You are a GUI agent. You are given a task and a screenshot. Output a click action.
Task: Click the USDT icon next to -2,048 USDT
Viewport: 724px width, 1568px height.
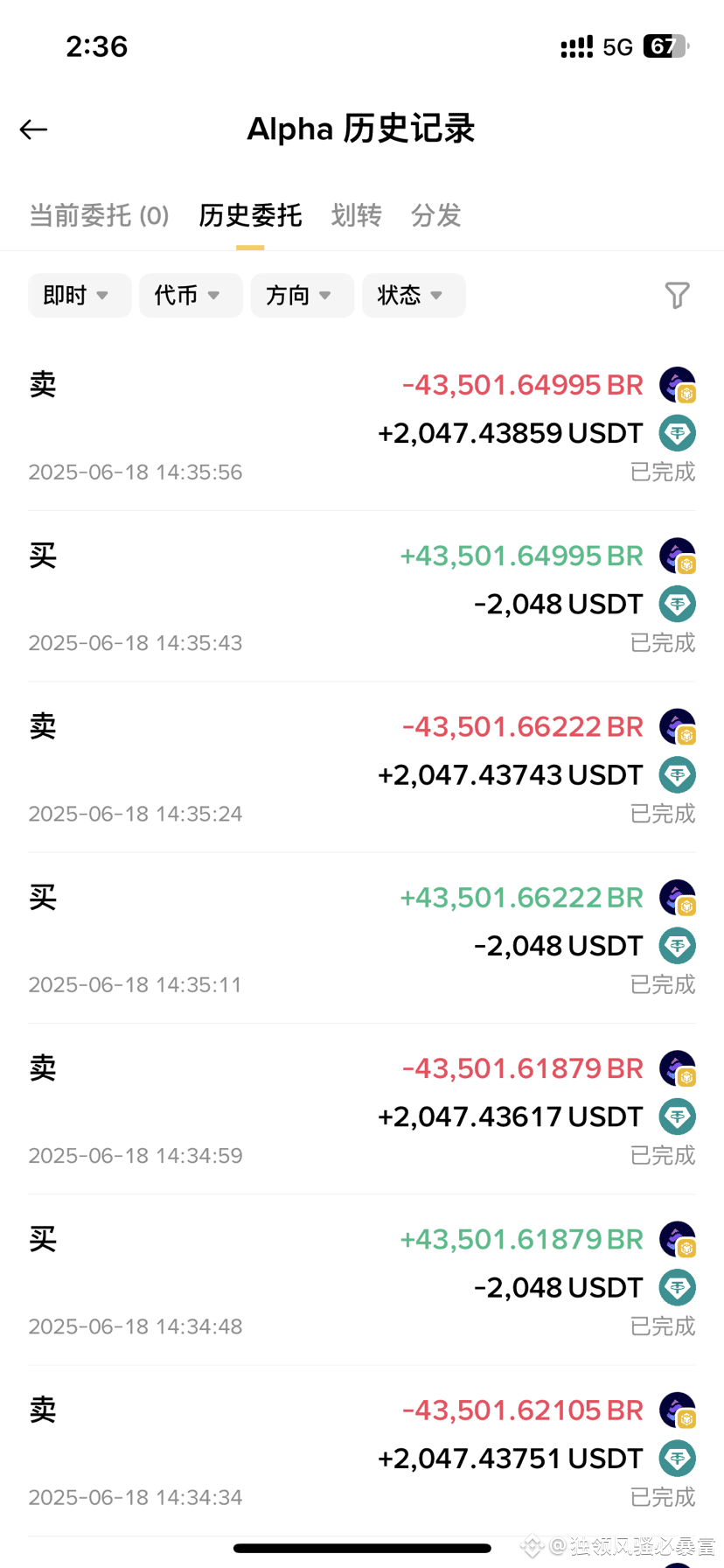click(x=678, y=603)
